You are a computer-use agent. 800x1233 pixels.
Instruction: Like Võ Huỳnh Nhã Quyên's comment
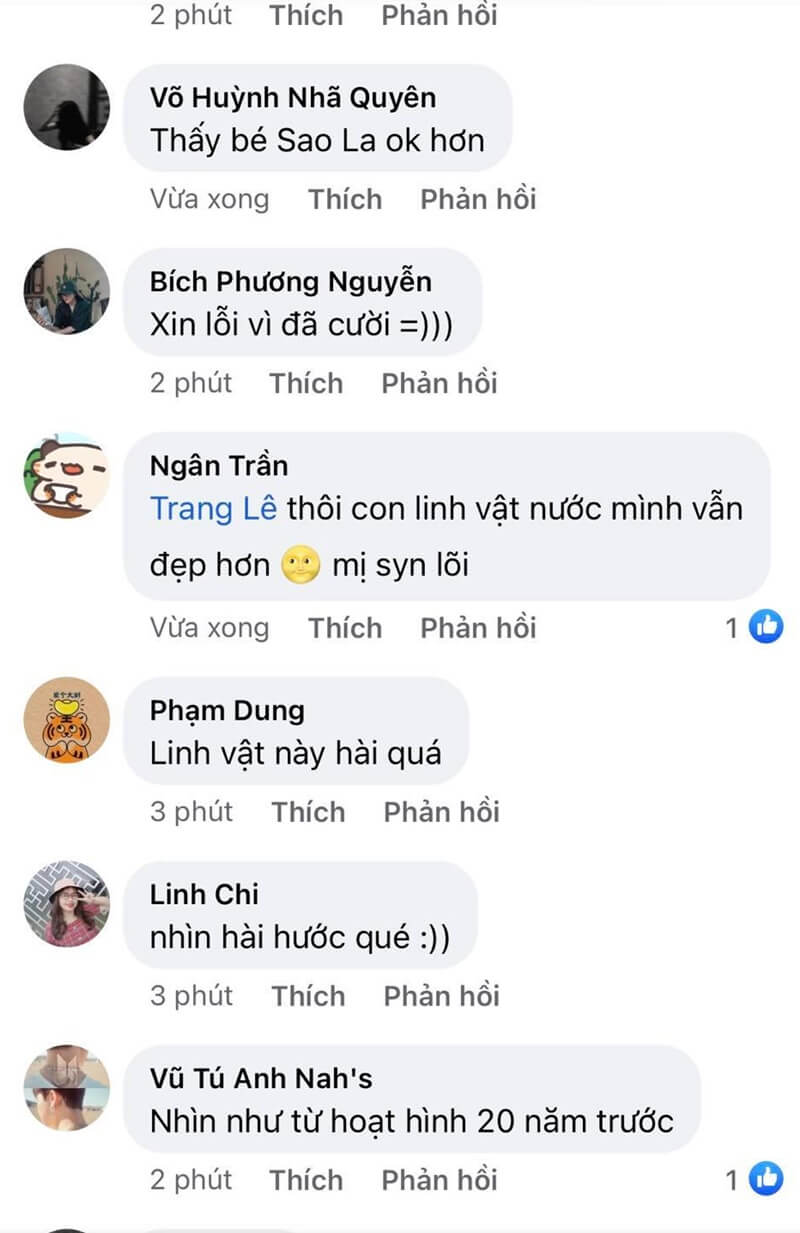[345, 199]
